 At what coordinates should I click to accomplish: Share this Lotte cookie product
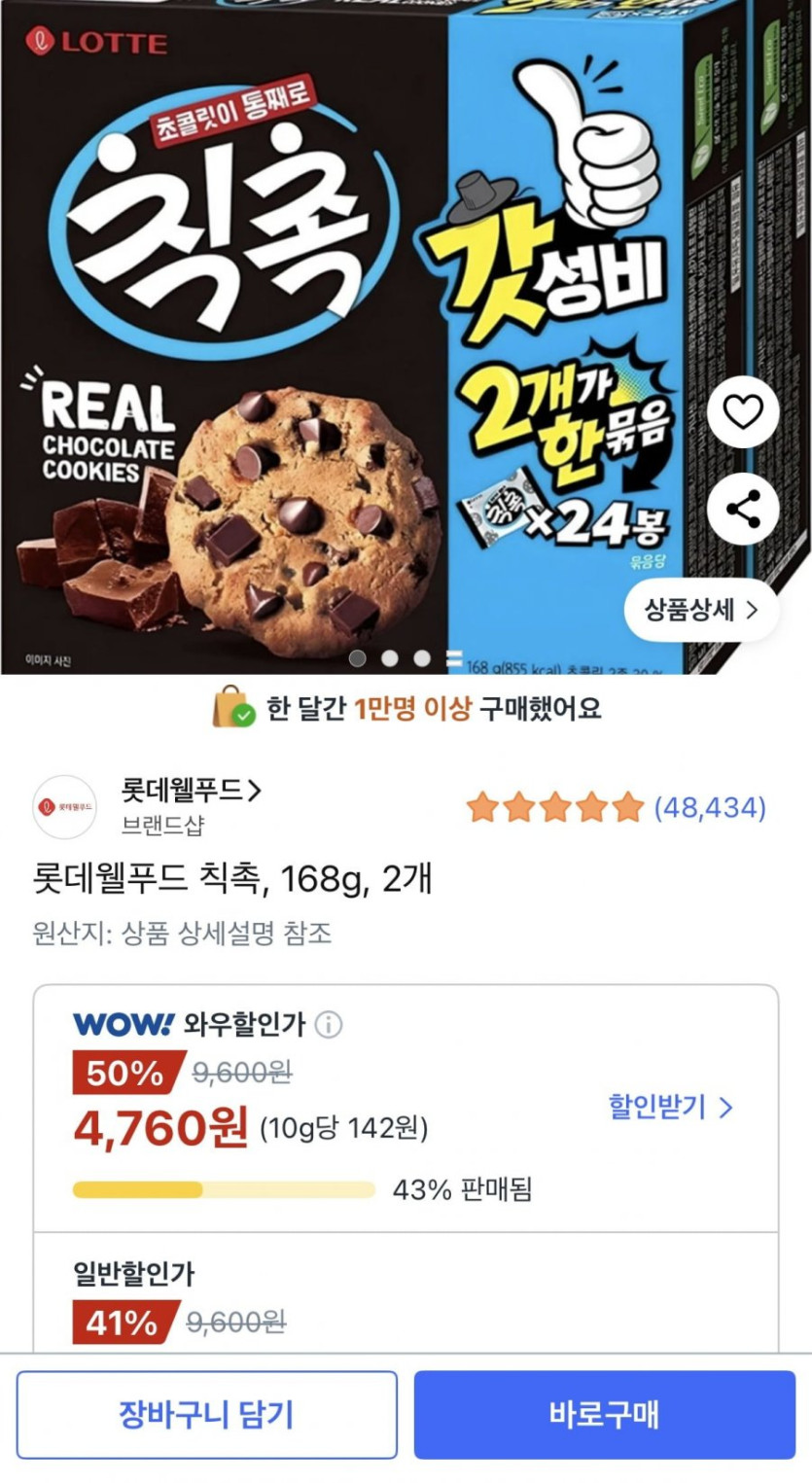[743, 509]
